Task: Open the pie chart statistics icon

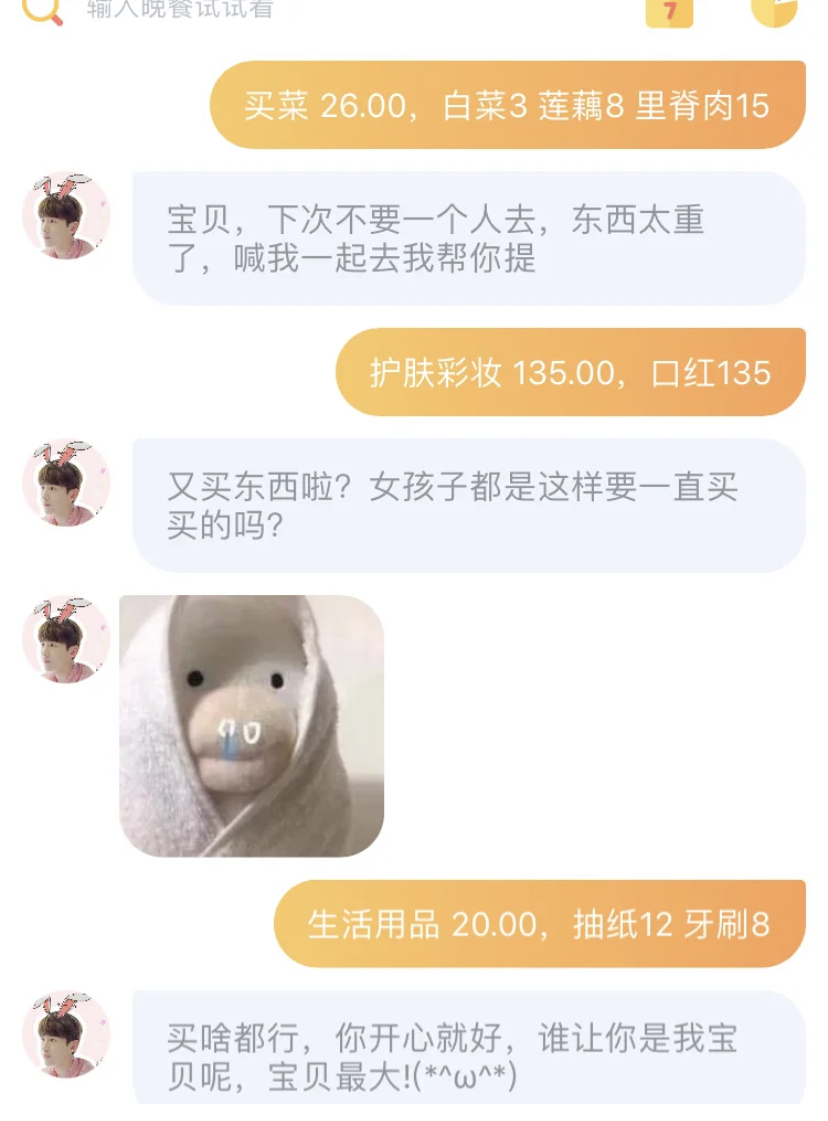Action: point(774,10)
